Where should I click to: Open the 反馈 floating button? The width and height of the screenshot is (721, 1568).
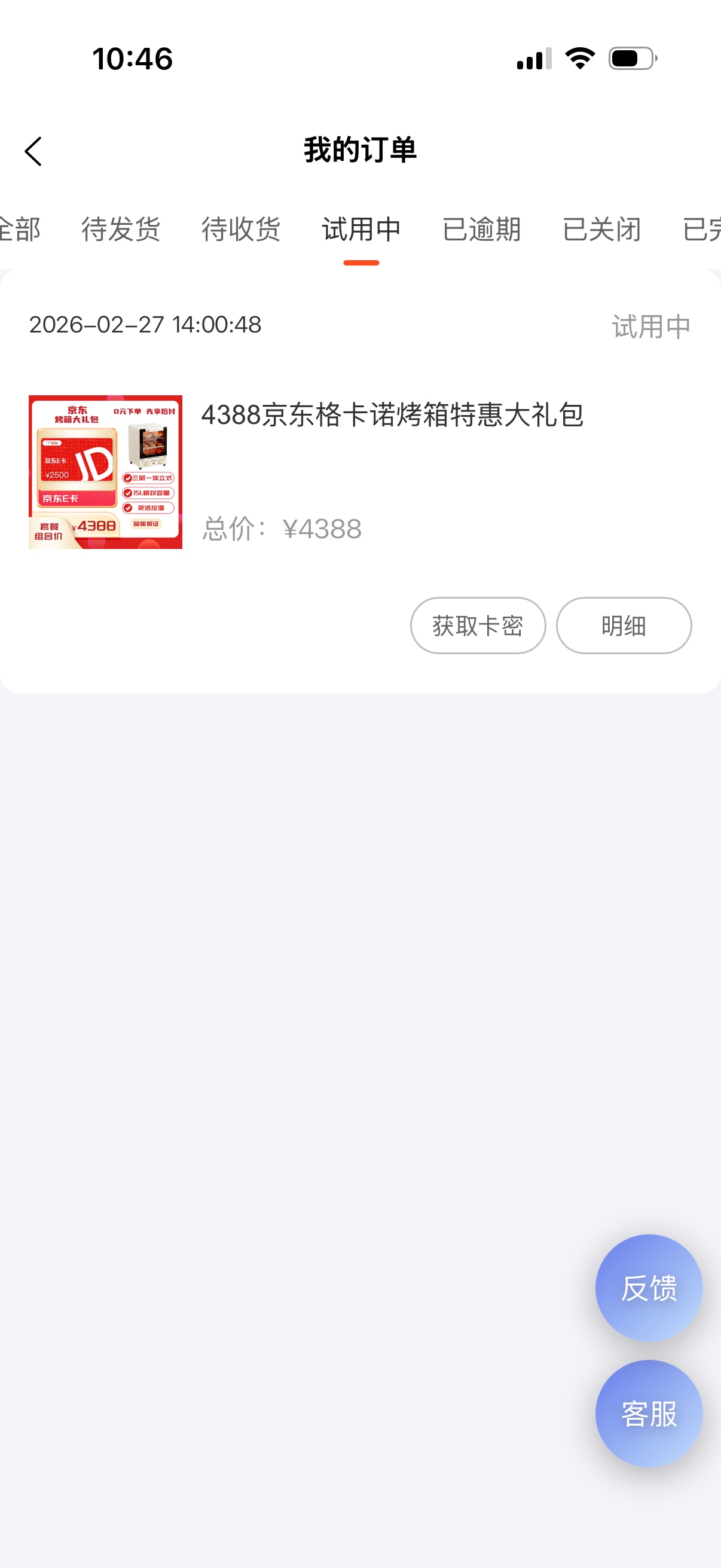coord(649,1288)
